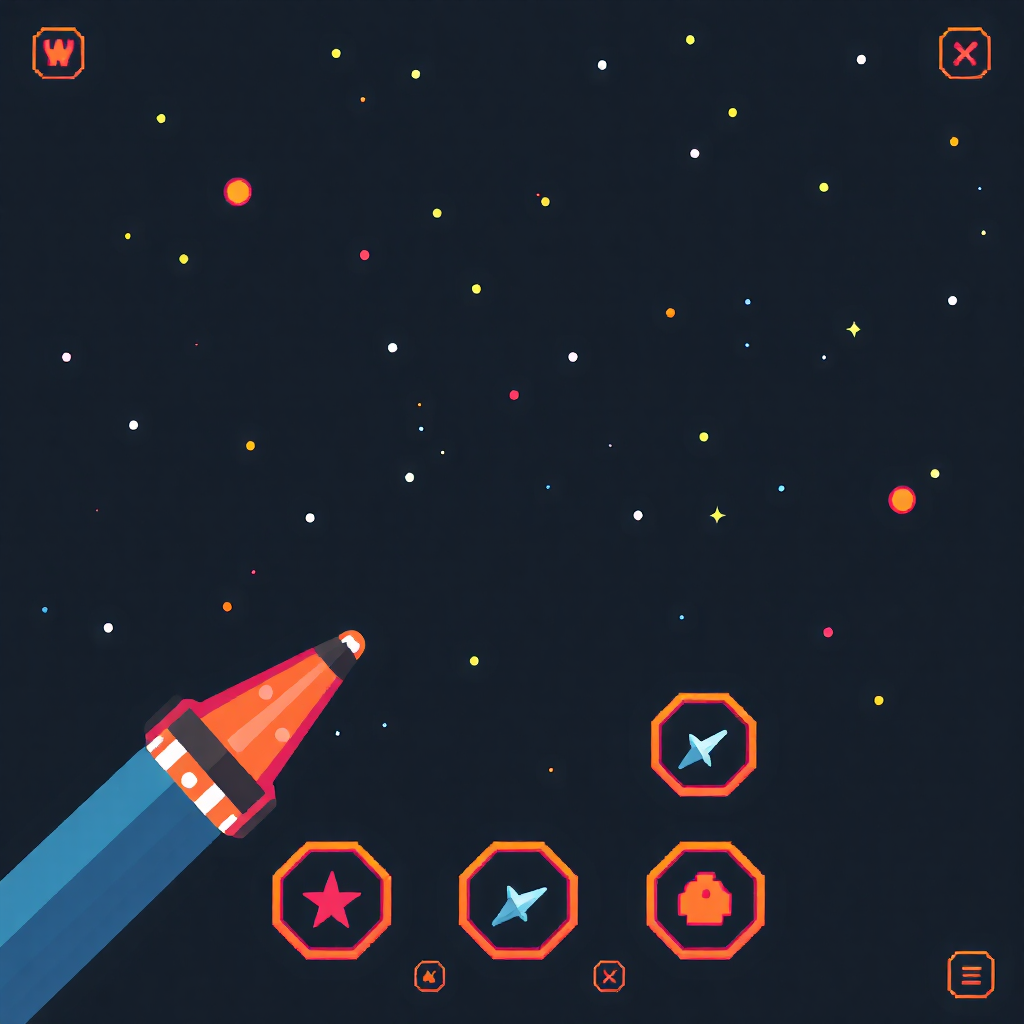The height and width of the screenshot is (1024, 1024).
Task: Tap the jet button above the helmet button
Action: click(x=703, y=745)
